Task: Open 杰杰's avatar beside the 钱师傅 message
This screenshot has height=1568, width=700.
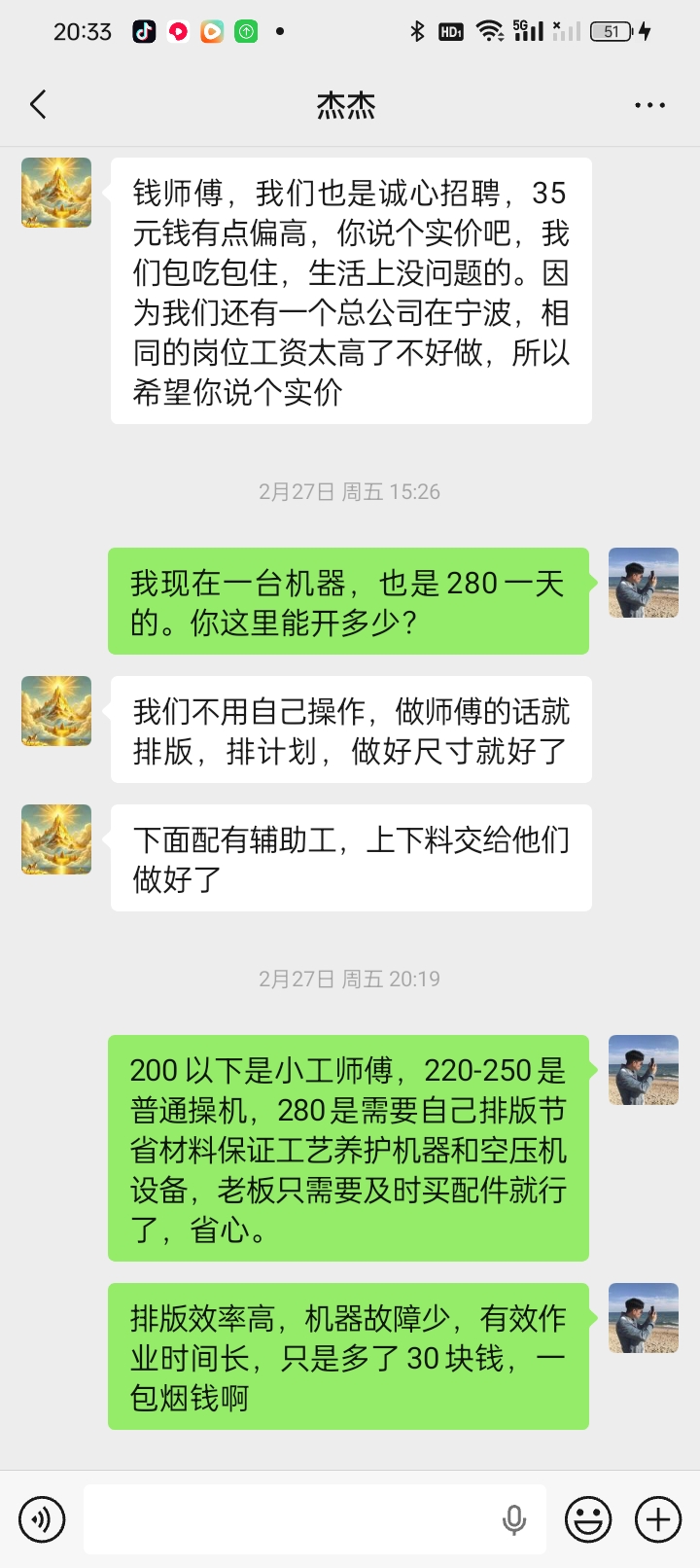Action: (56, 193)
